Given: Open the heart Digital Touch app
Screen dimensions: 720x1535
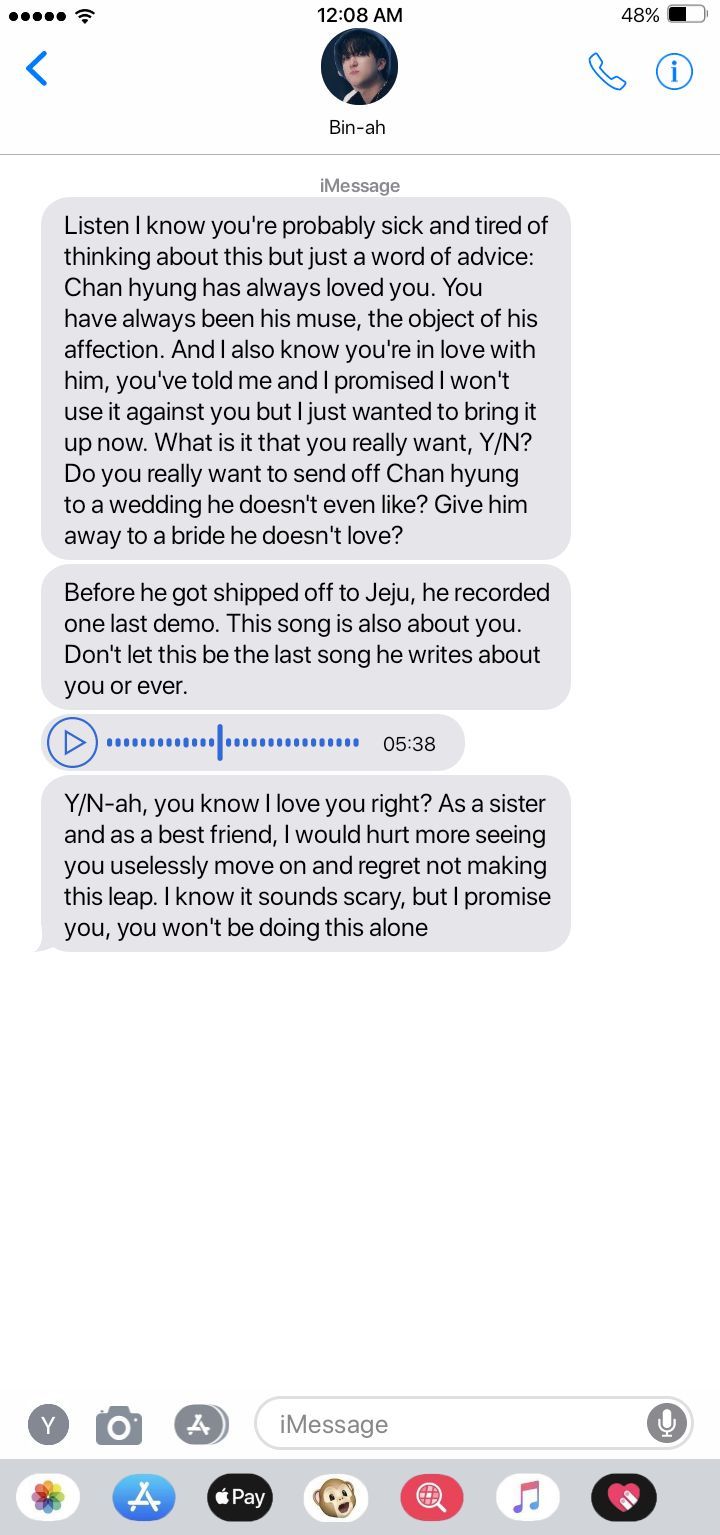Looking at the screenshot, I should (x=624, y=1497).
